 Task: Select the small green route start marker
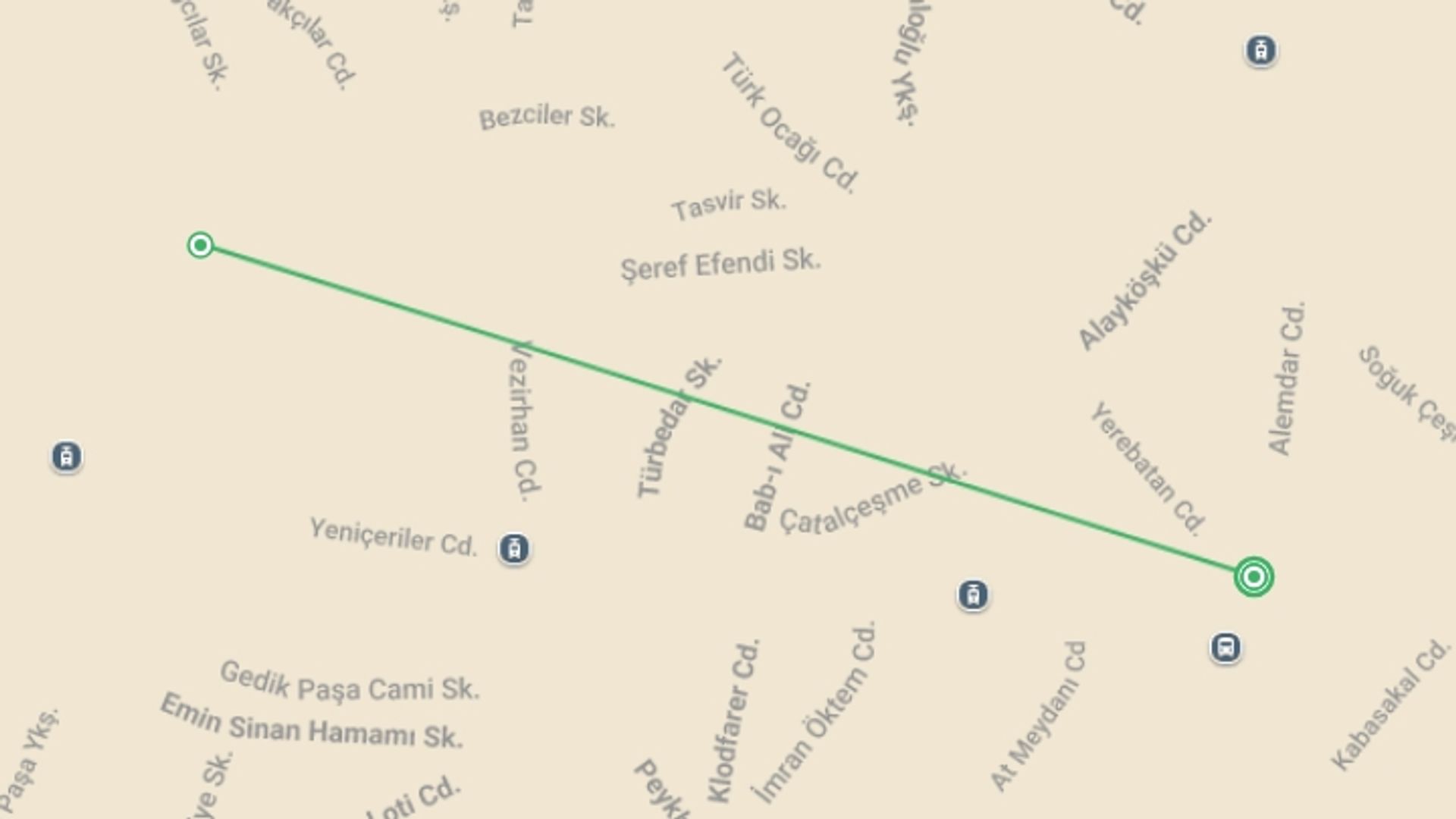(x=200, y=245)
